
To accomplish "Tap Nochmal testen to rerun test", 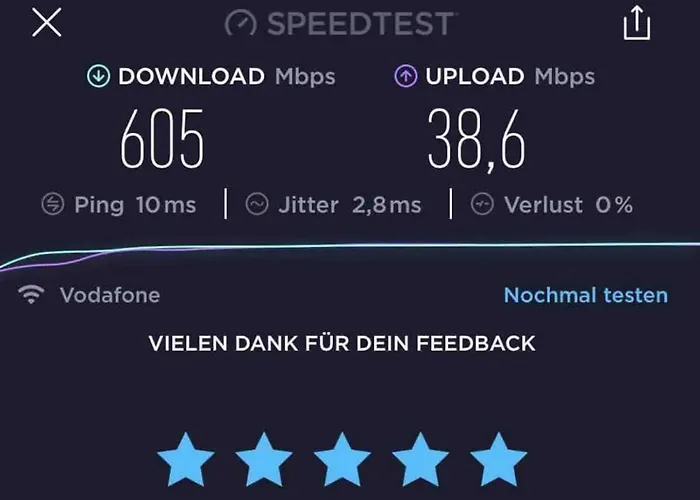I will [585, 295].
